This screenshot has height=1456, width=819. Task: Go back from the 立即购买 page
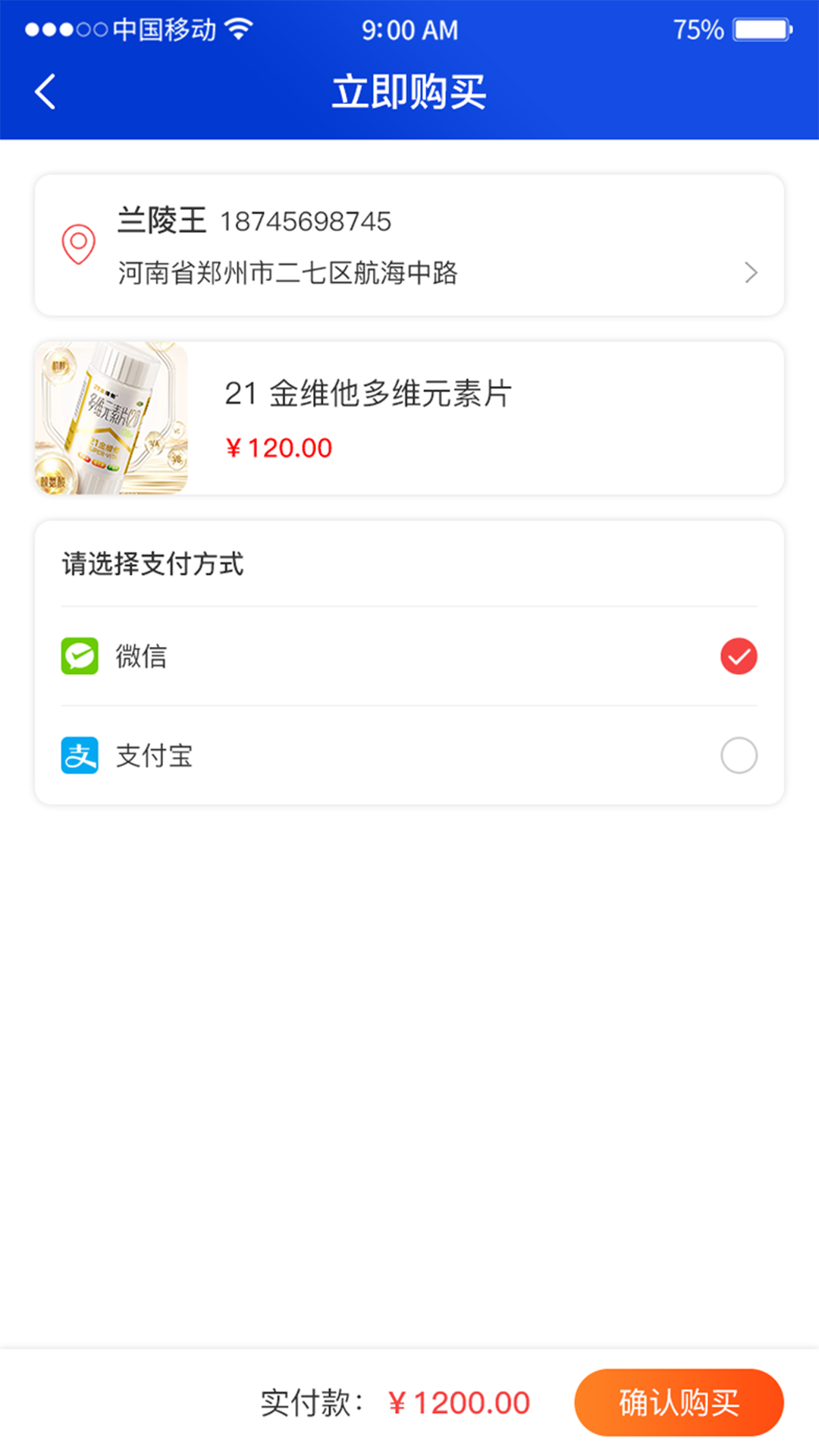45,92
